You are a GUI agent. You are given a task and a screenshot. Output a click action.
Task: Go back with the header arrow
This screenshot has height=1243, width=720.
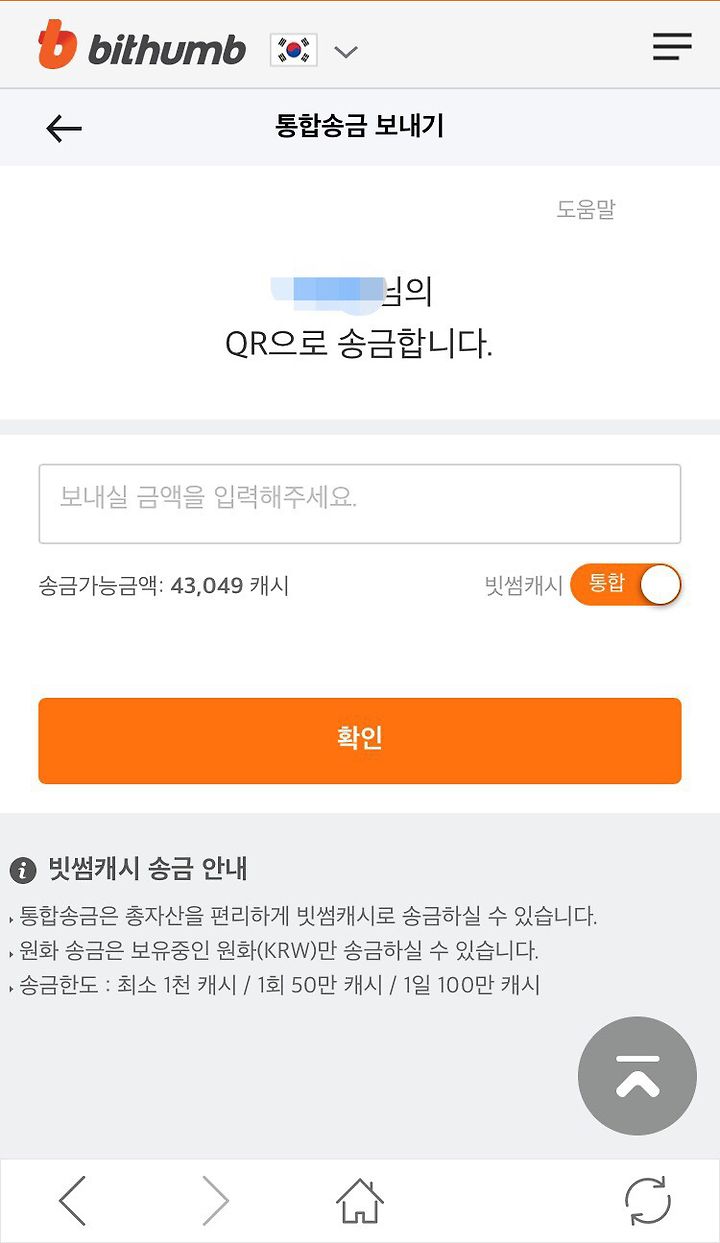(64, 127)
